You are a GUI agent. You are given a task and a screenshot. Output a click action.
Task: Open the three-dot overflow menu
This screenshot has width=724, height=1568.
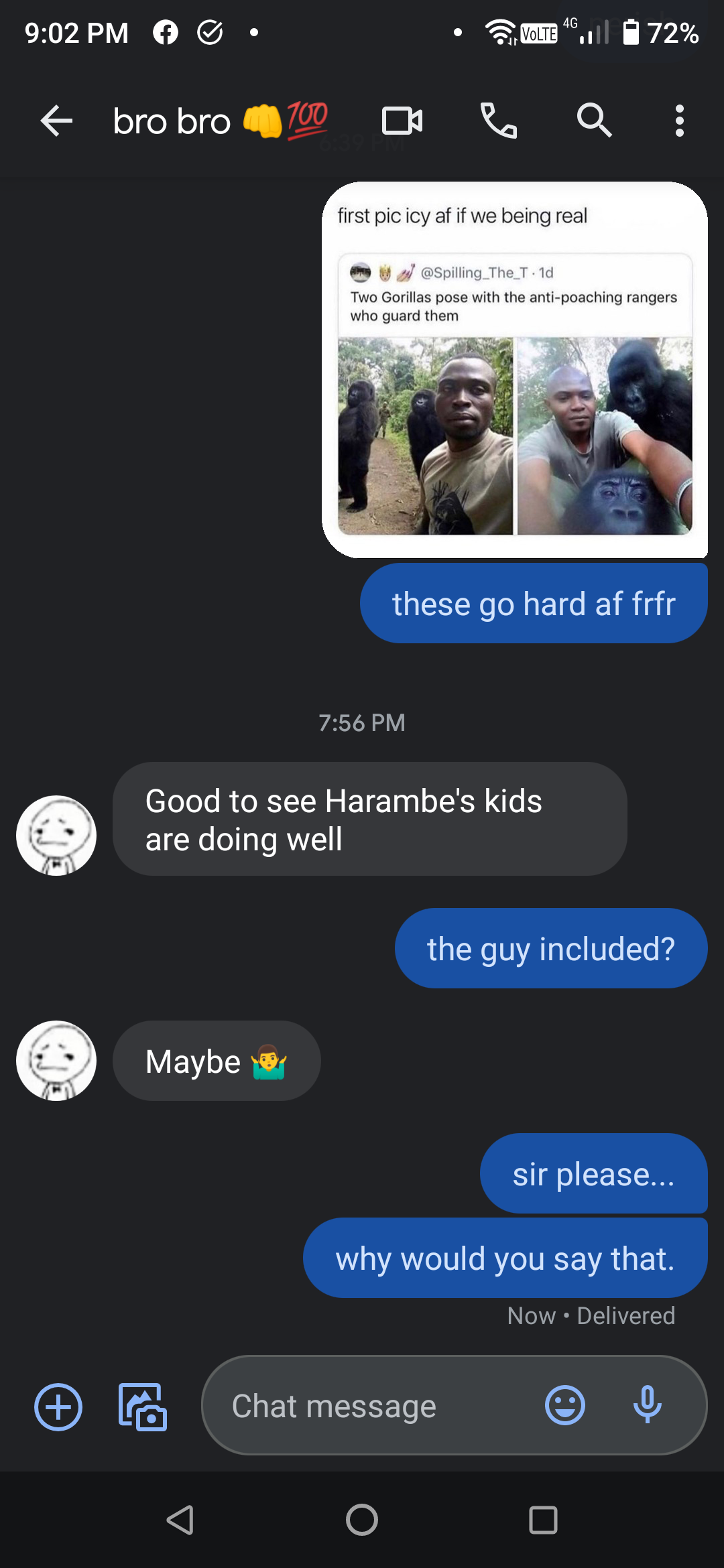click(x=679, y=121)
